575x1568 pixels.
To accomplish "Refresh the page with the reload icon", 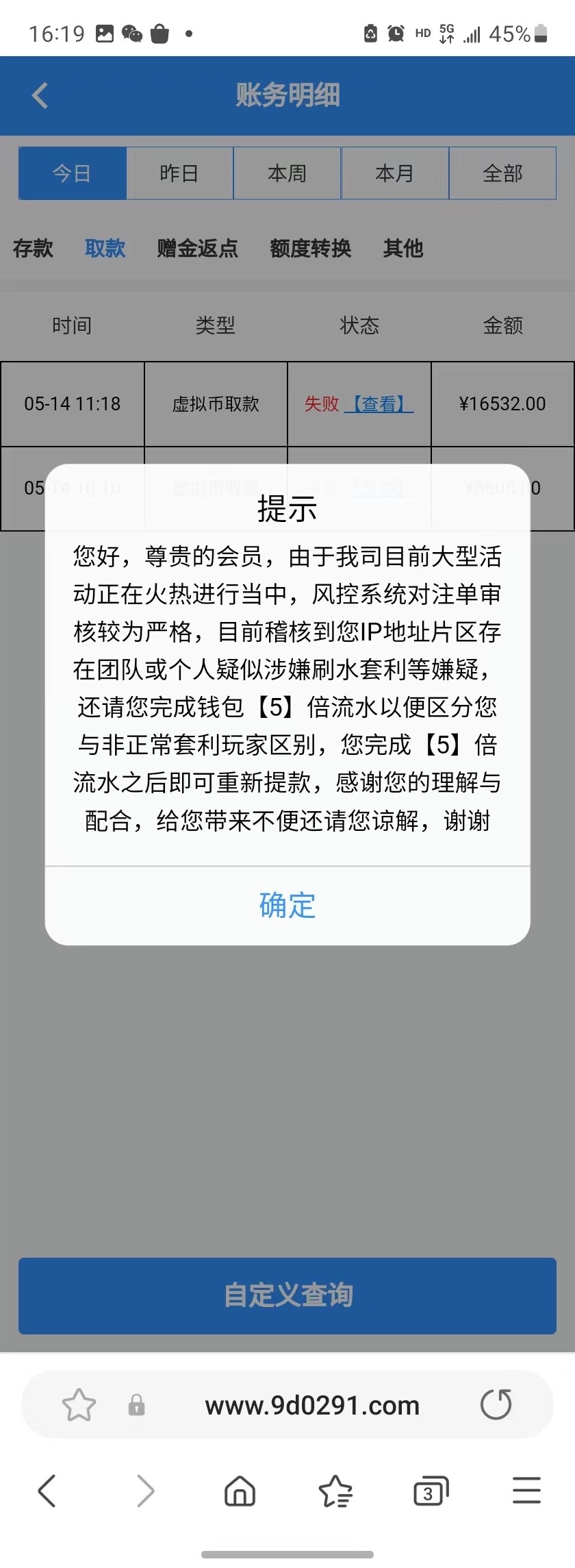I will pyautogui.click(x=496, y=1404).
